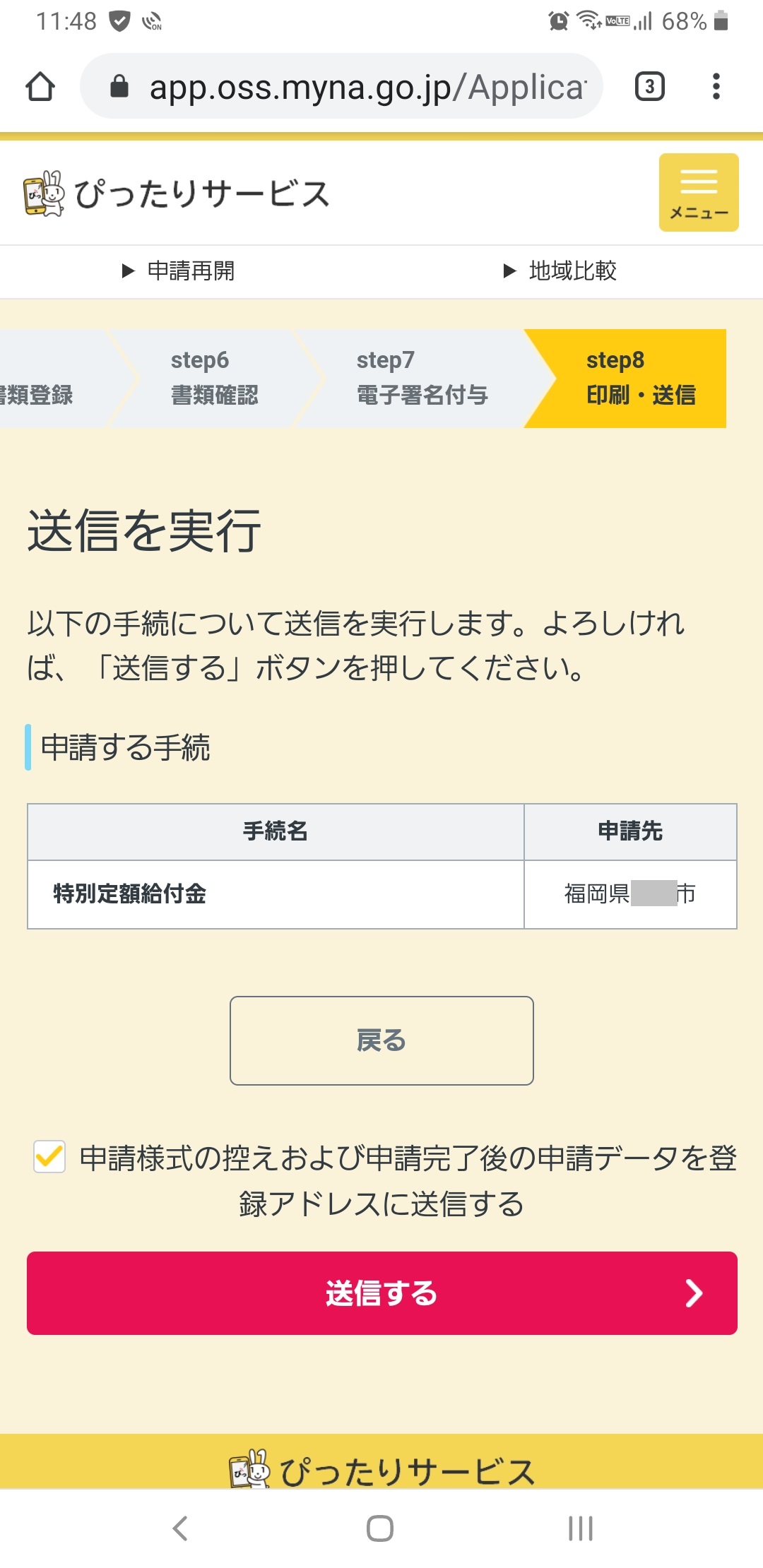This screenshot has width=763, height=1568.
Task: Open the browser tab switcher
Action: pyautogui.click(x=649, y=87)
